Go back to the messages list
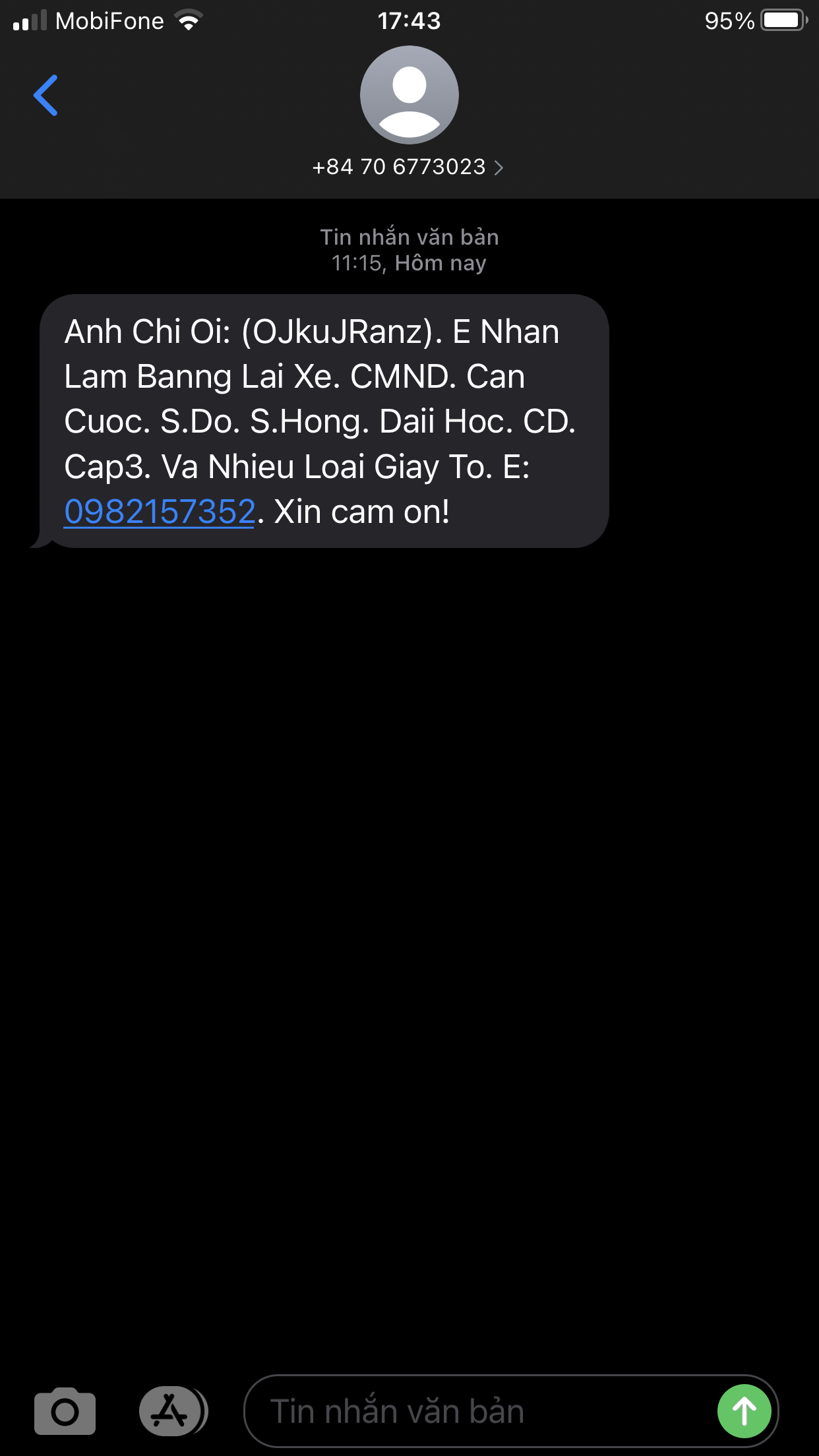The width and height of the screenshot is (819, 1456). [45, 96]
